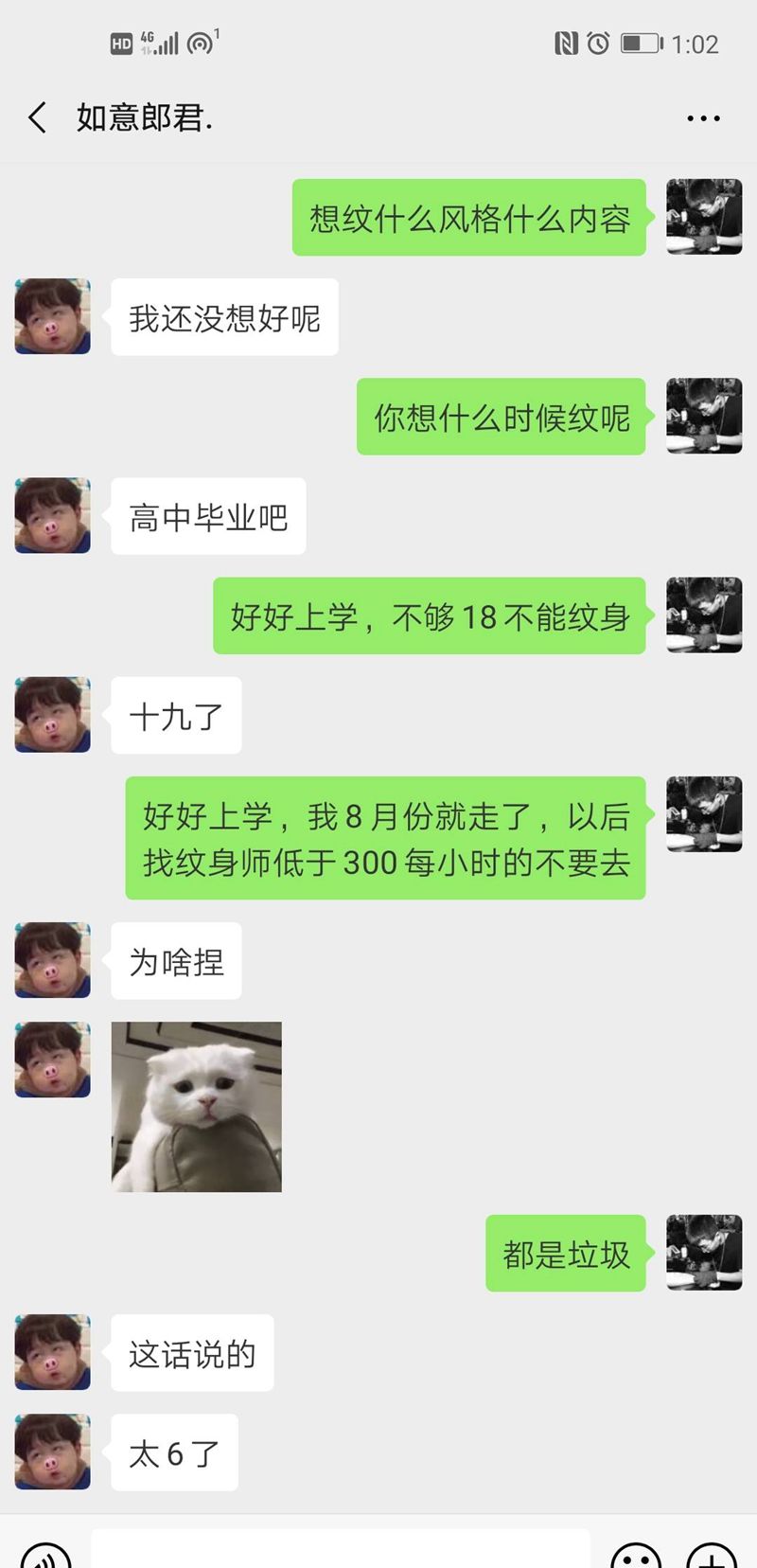Open your avatar beside 想纹什么风格什么内容

[x=704, y=217]
